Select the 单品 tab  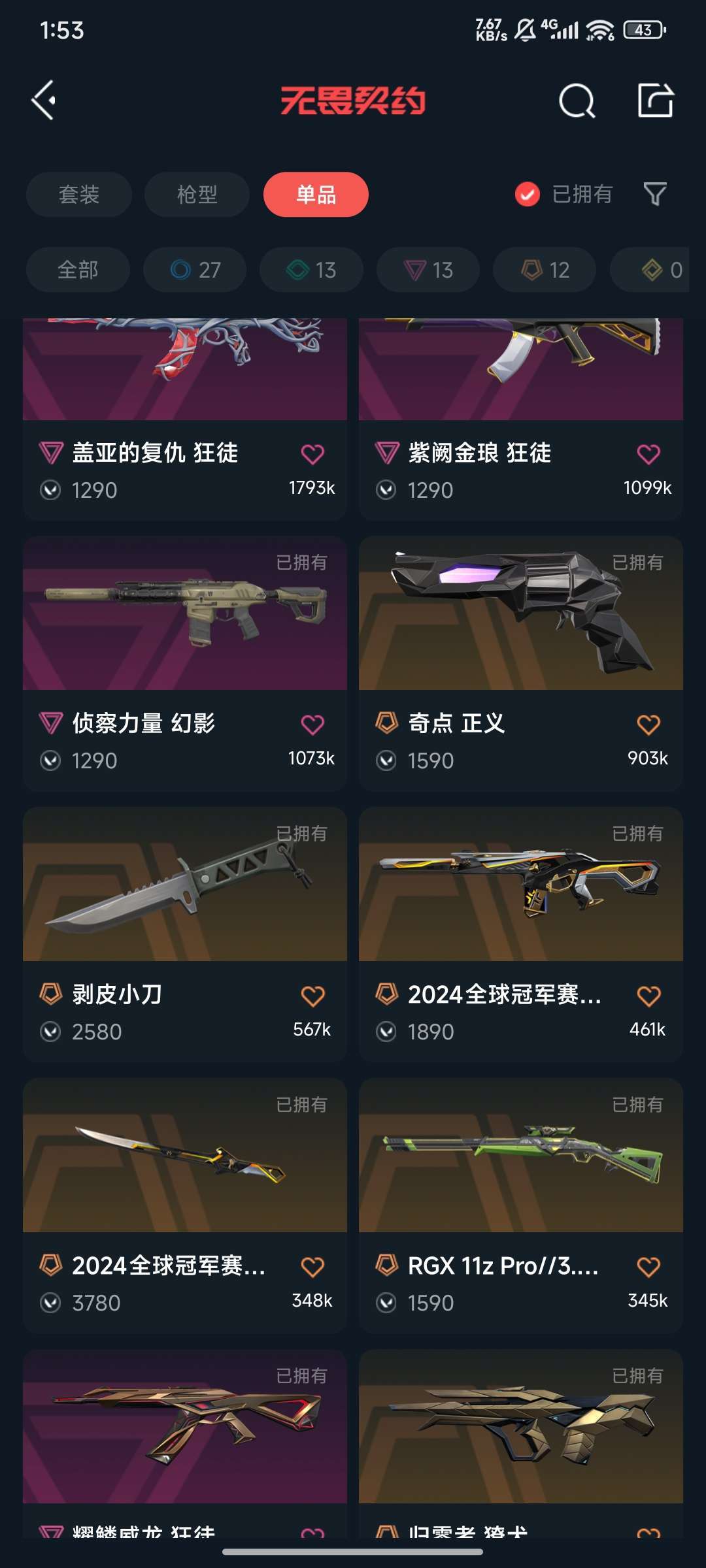click(x=316, y=194)
